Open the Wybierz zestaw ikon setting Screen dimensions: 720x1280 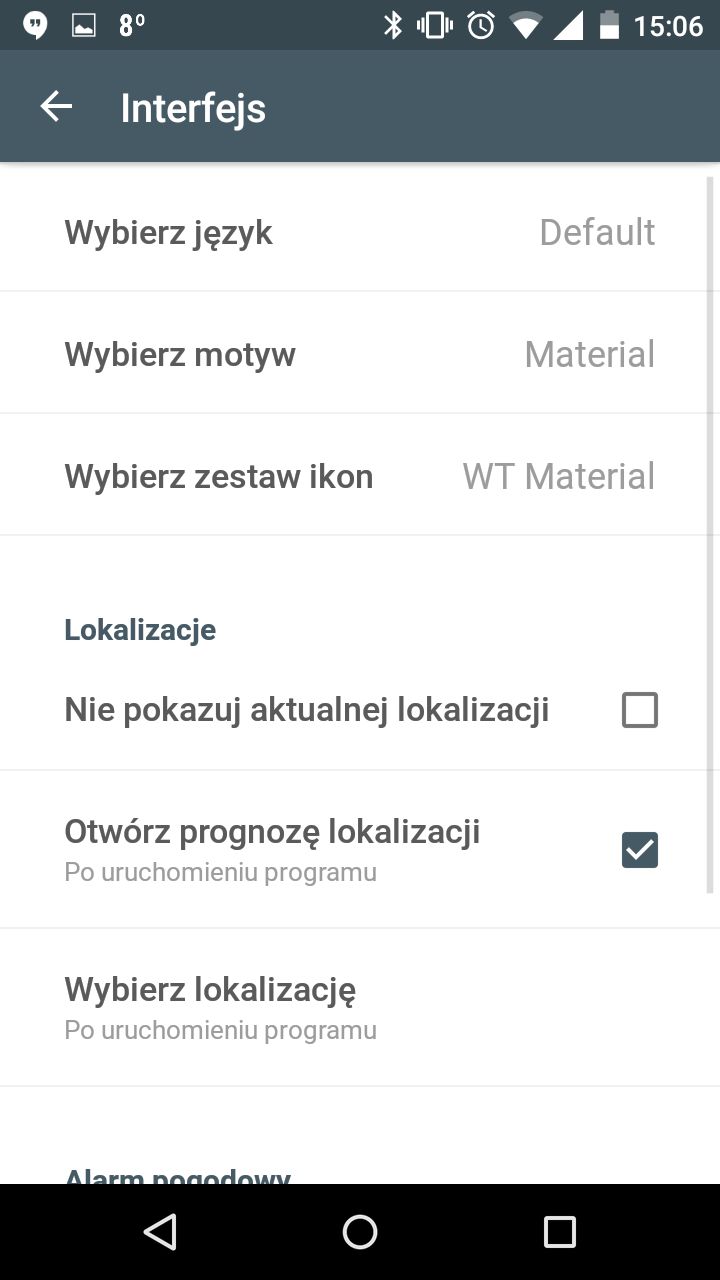[x=360, y=475]
